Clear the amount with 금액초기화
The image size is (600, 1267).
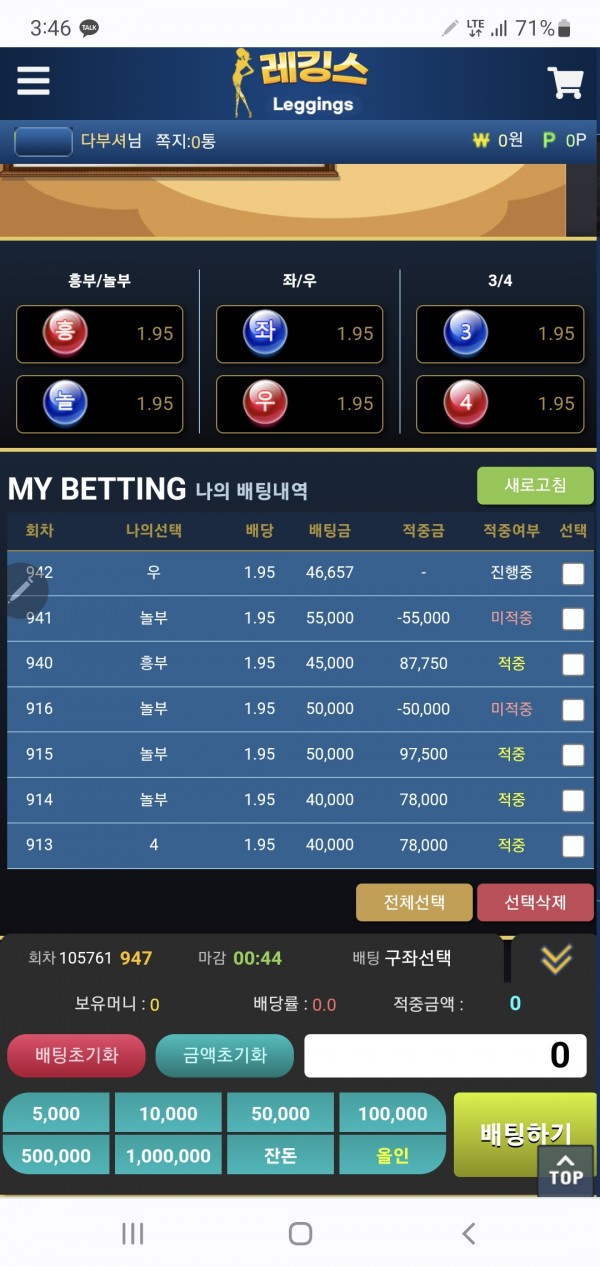224,1055
